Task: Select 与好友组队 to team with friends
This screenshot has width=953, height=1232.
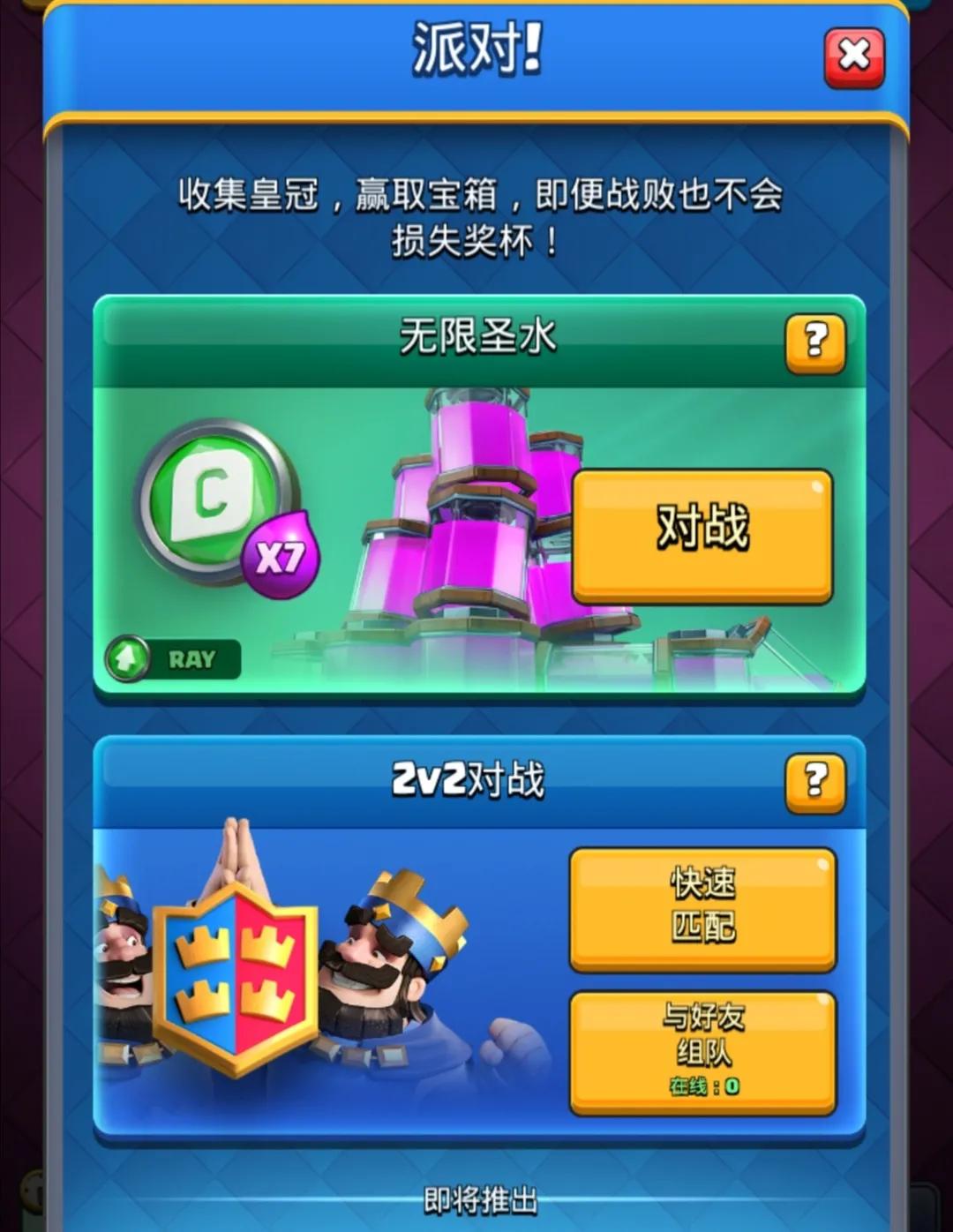Action: (702, 1051)
